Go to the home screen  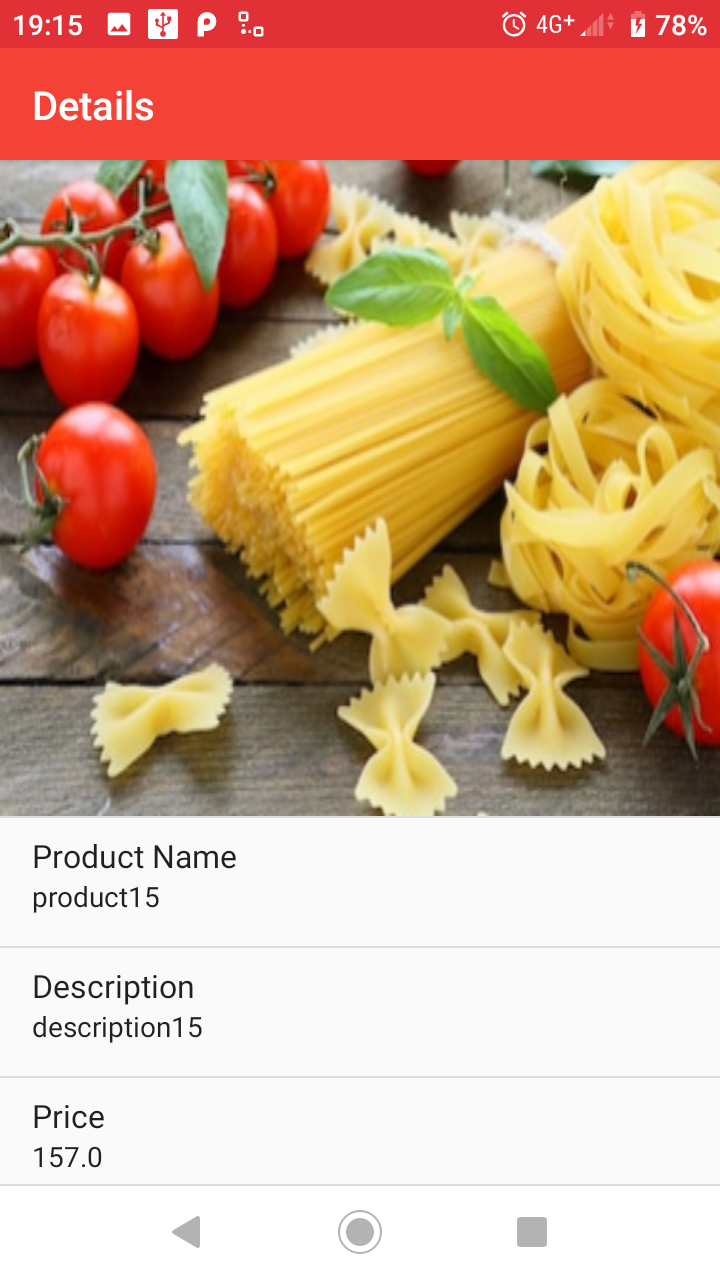pos(360,1232)
